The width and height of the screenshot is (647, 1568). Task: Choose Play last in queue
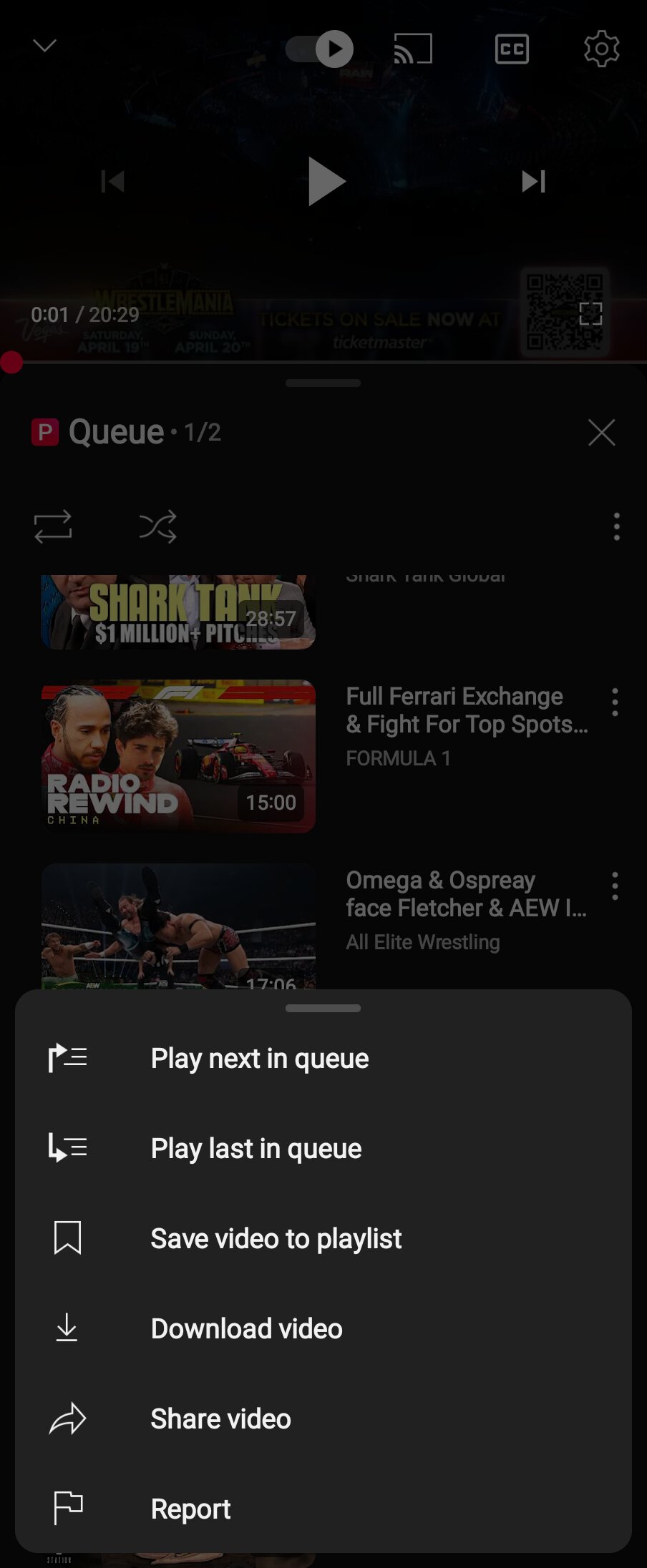pyautogui.click(x=256, y=1148)
